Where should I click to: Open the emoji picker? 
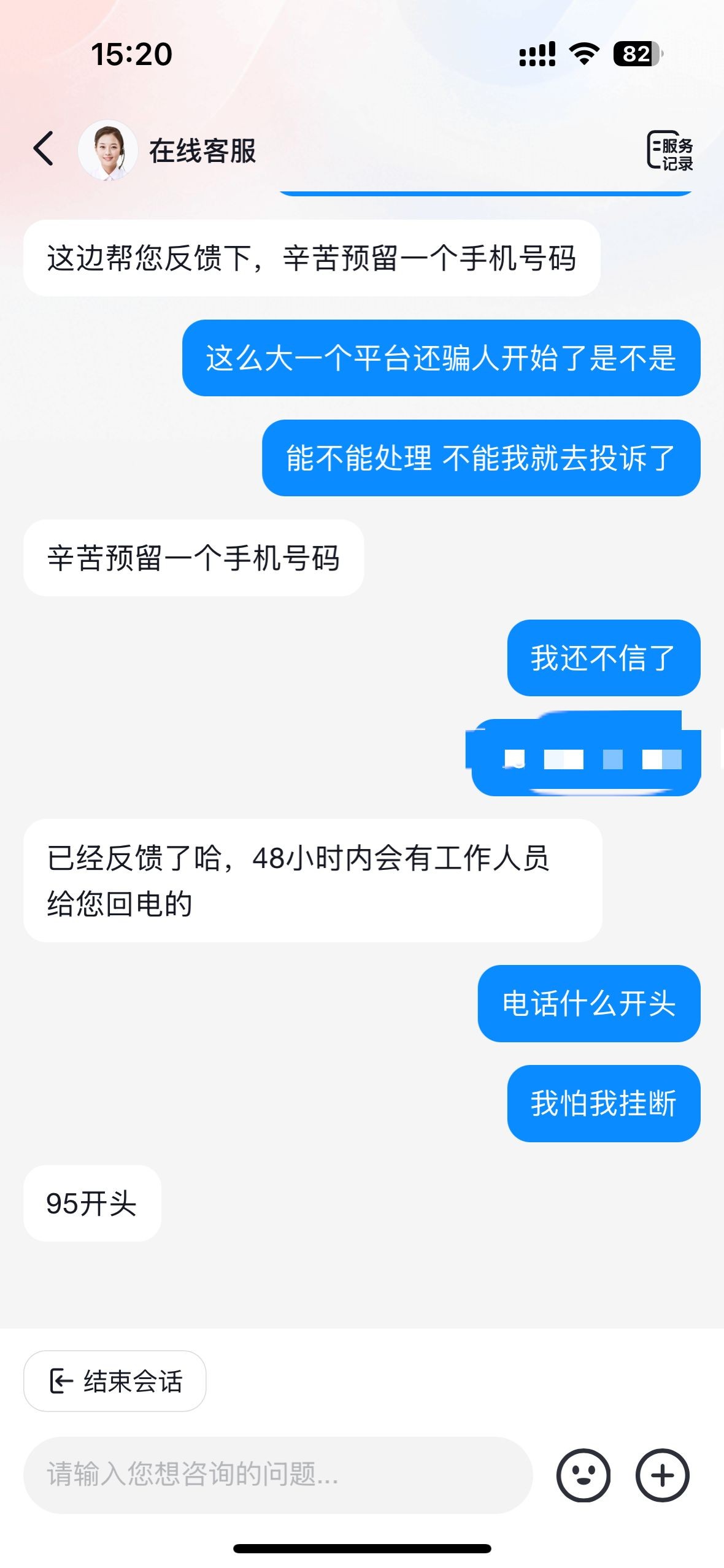pos(583,1475)
